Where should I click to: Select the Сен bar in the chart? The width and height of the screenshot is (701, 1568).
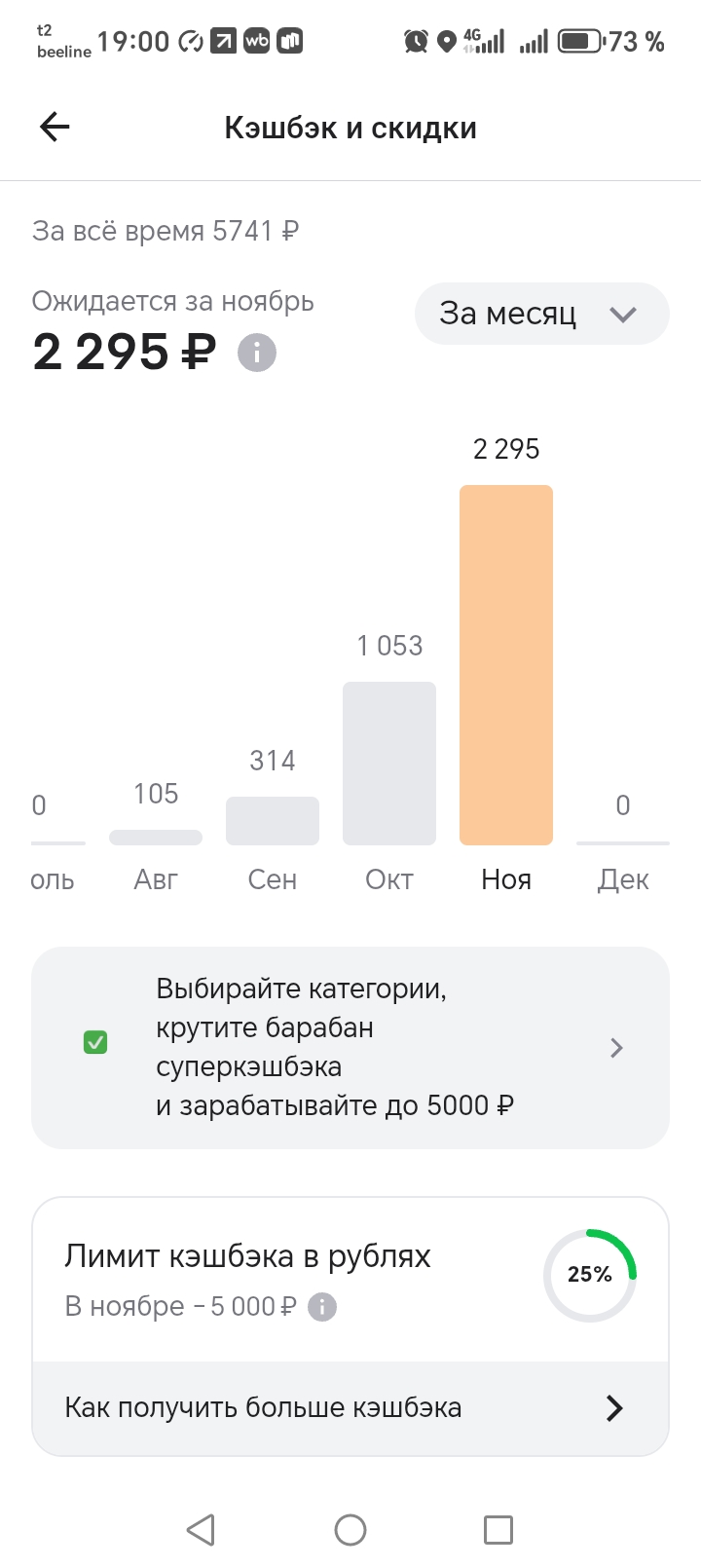pyautogui.click(x=273, y=821)
